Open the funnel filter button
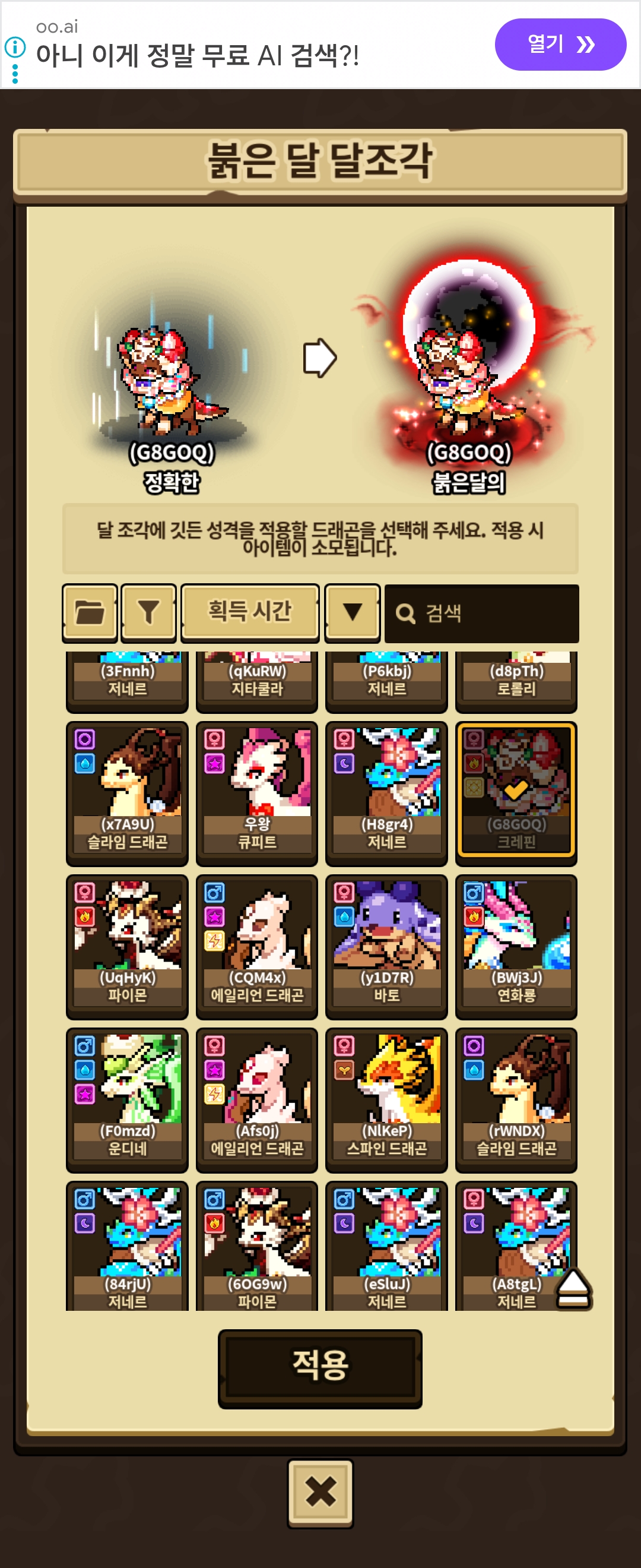641x1568 pixels. point(148,613)
